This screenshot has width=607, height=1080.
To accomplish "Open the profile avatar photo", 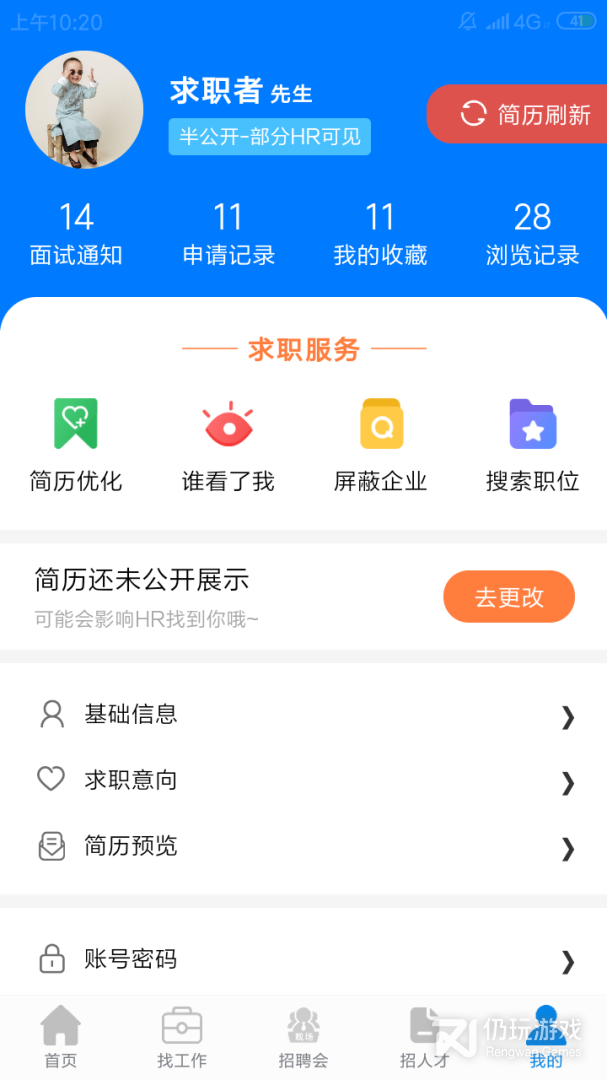I will tap(84, 109).
